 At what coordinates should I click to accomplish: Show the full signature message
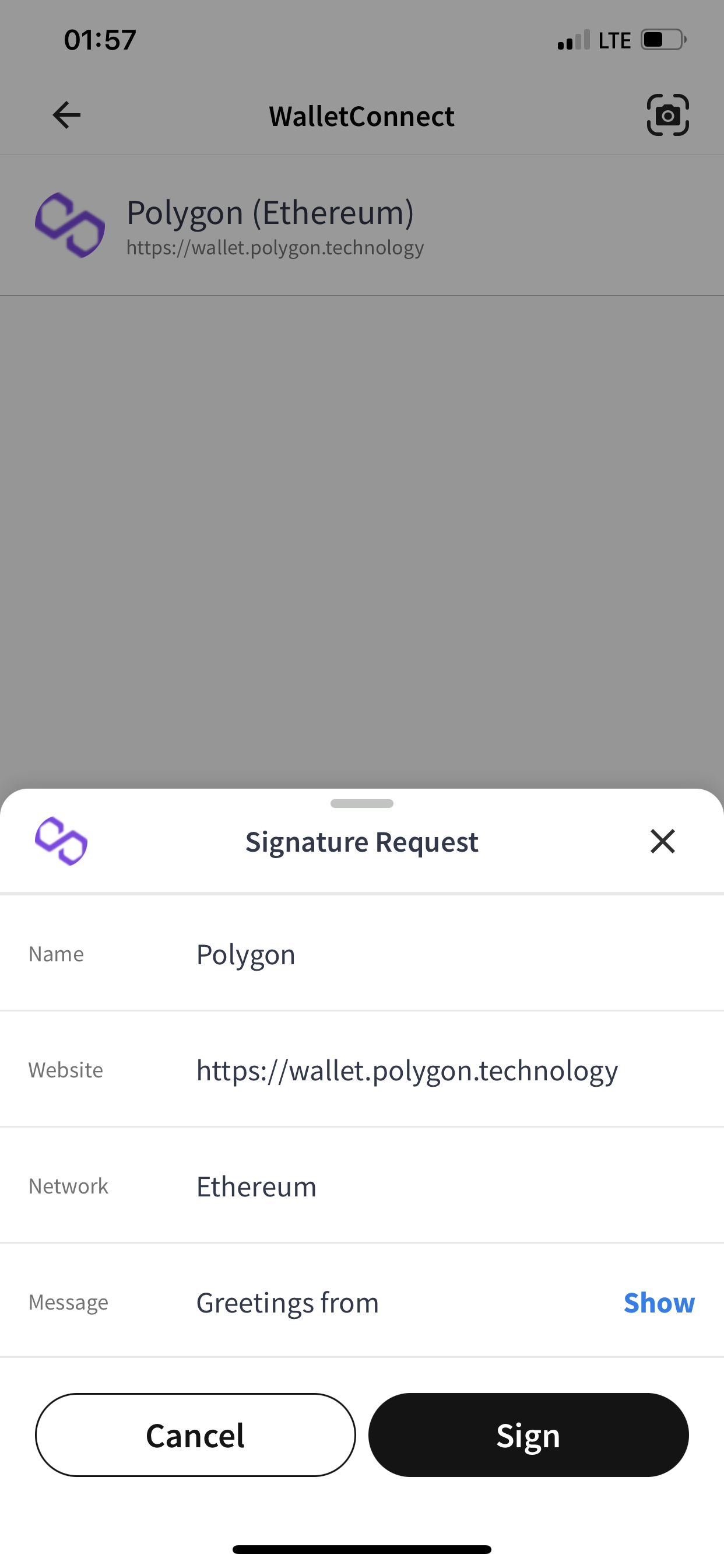658,1303
